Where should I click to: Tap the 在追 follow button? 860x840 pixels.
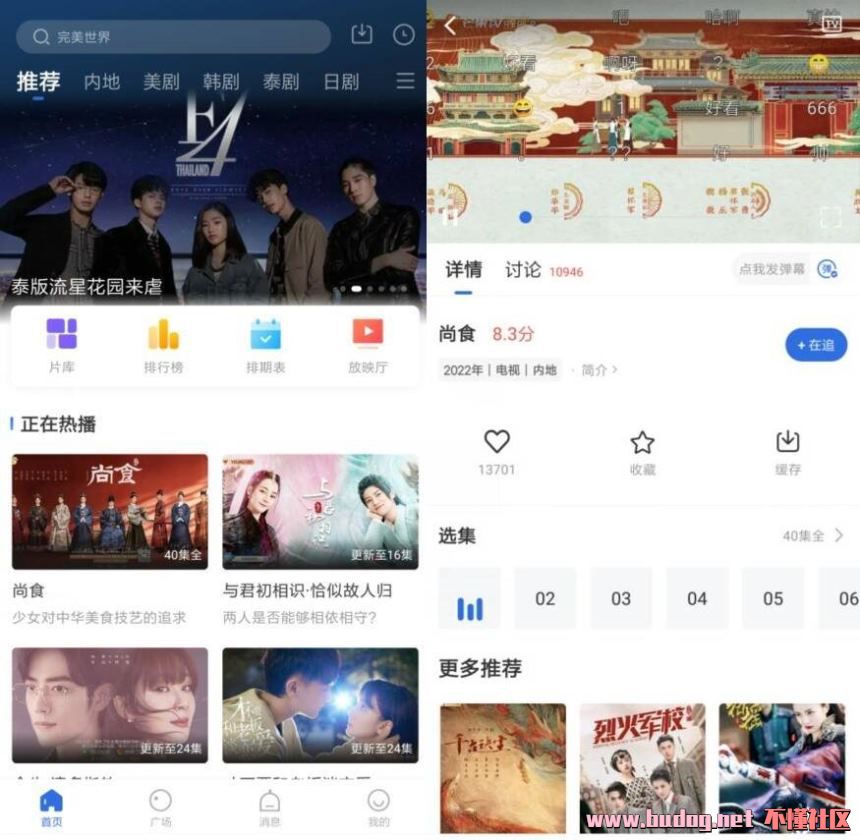click(x=816, y=345)
